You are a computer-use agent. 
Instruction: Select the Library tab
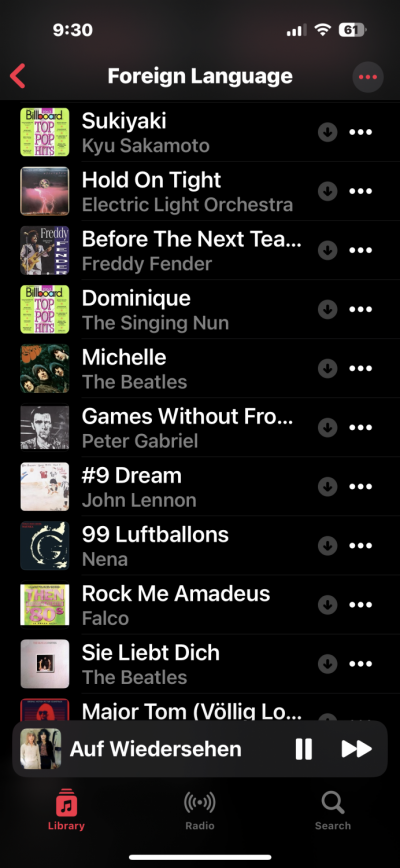[x=66, y=811]
